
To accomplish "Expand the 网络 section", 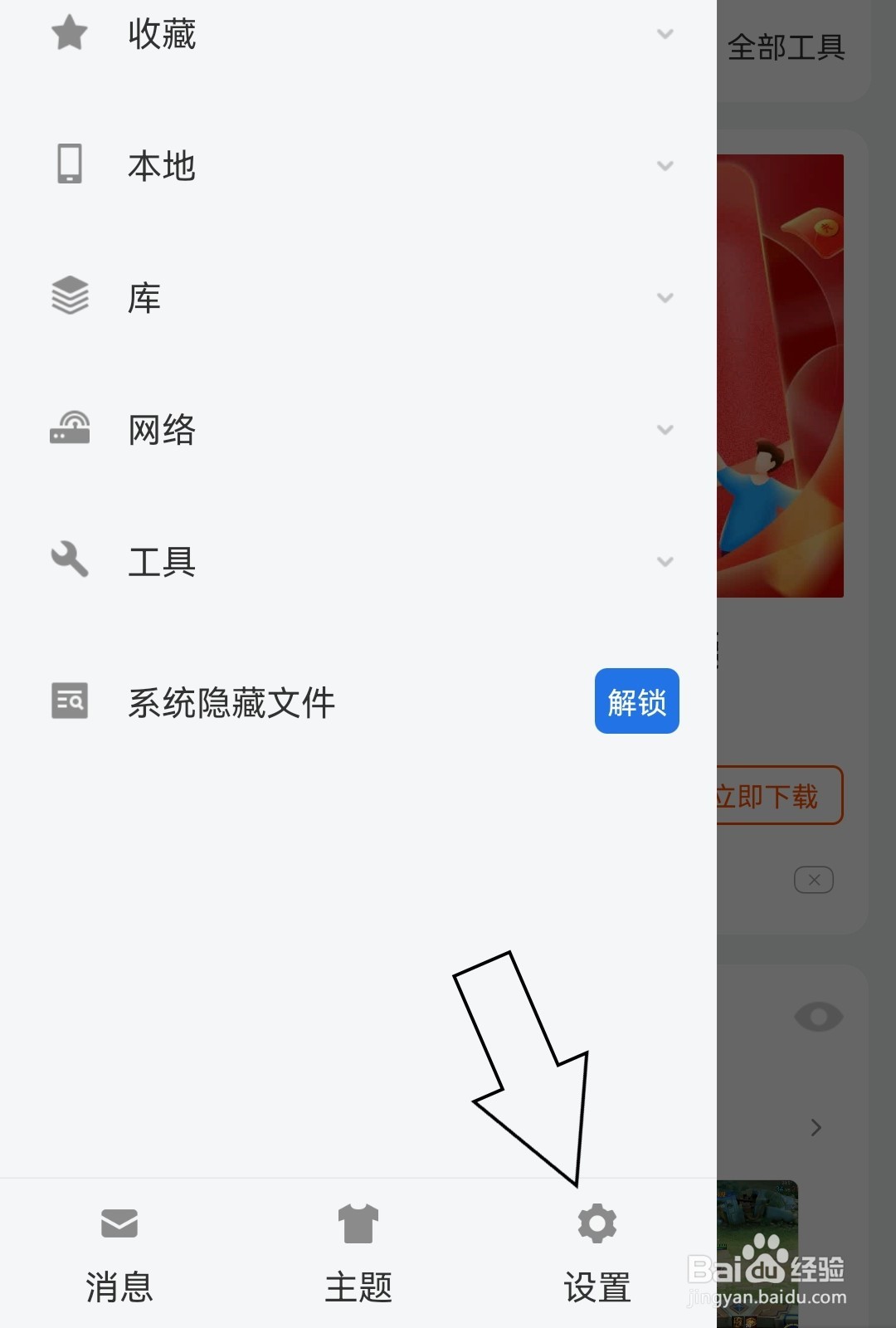I will (665, 430).
